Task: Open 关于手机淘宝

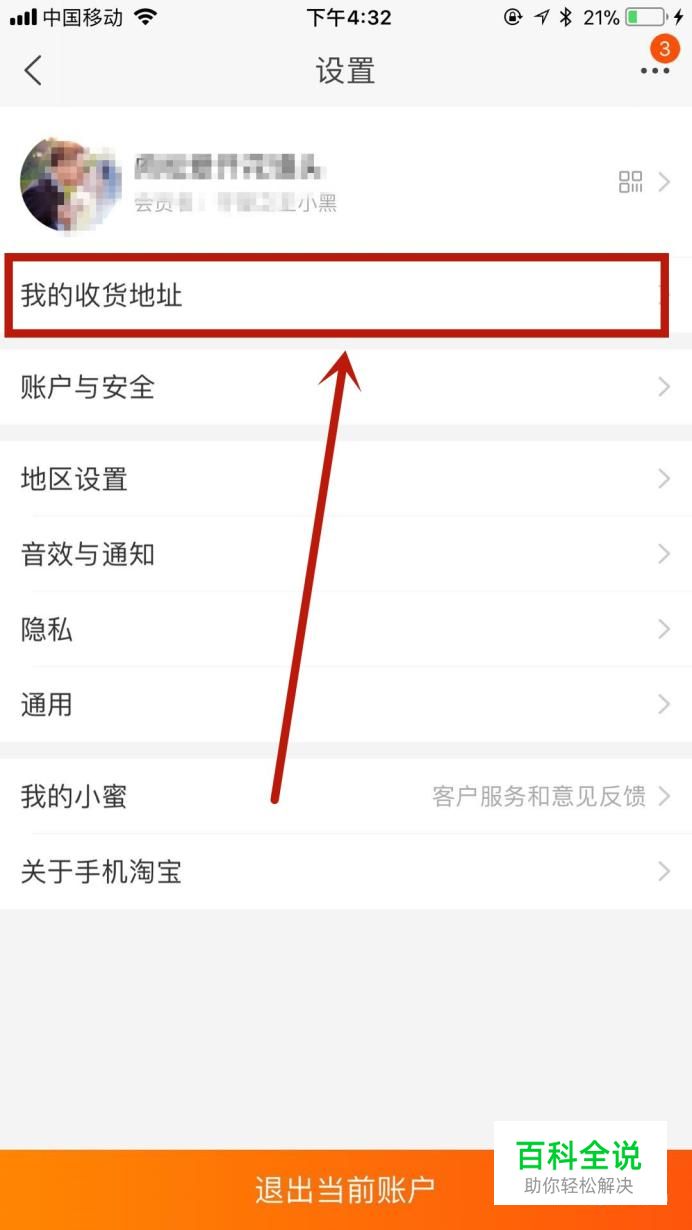Action: pyautogui.click(x=345, y=872)
